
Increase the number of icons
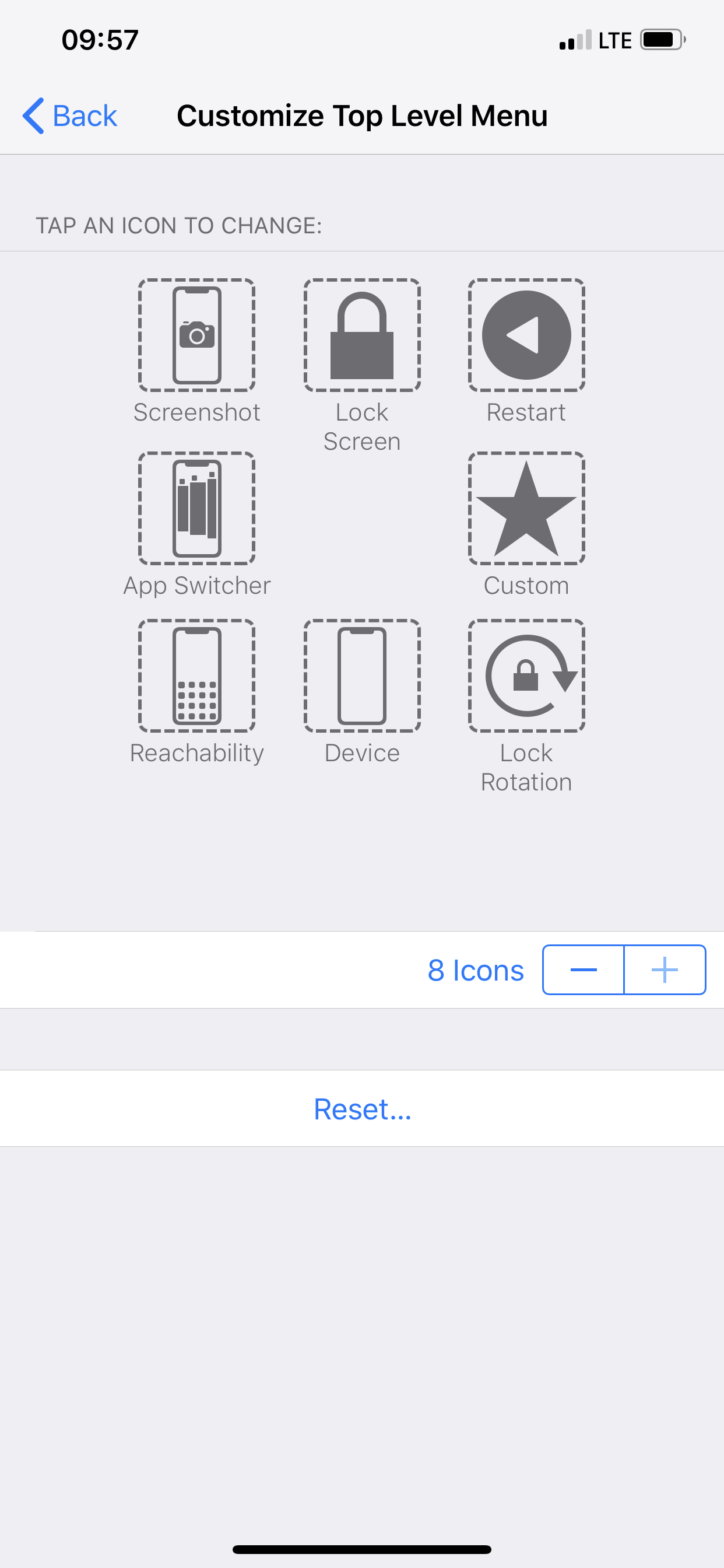(x=665, y=970)
